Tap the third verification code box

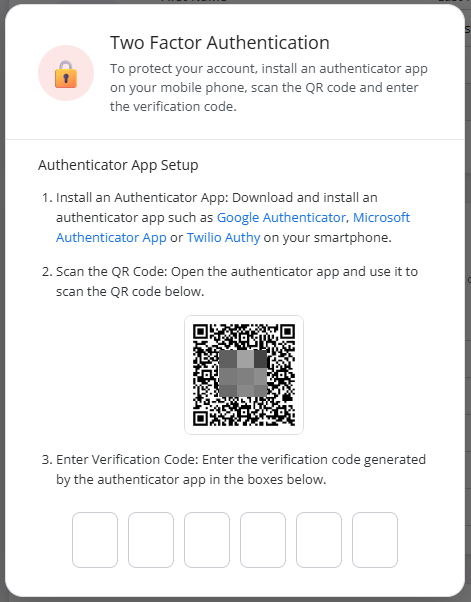click(x=207, y=540)
